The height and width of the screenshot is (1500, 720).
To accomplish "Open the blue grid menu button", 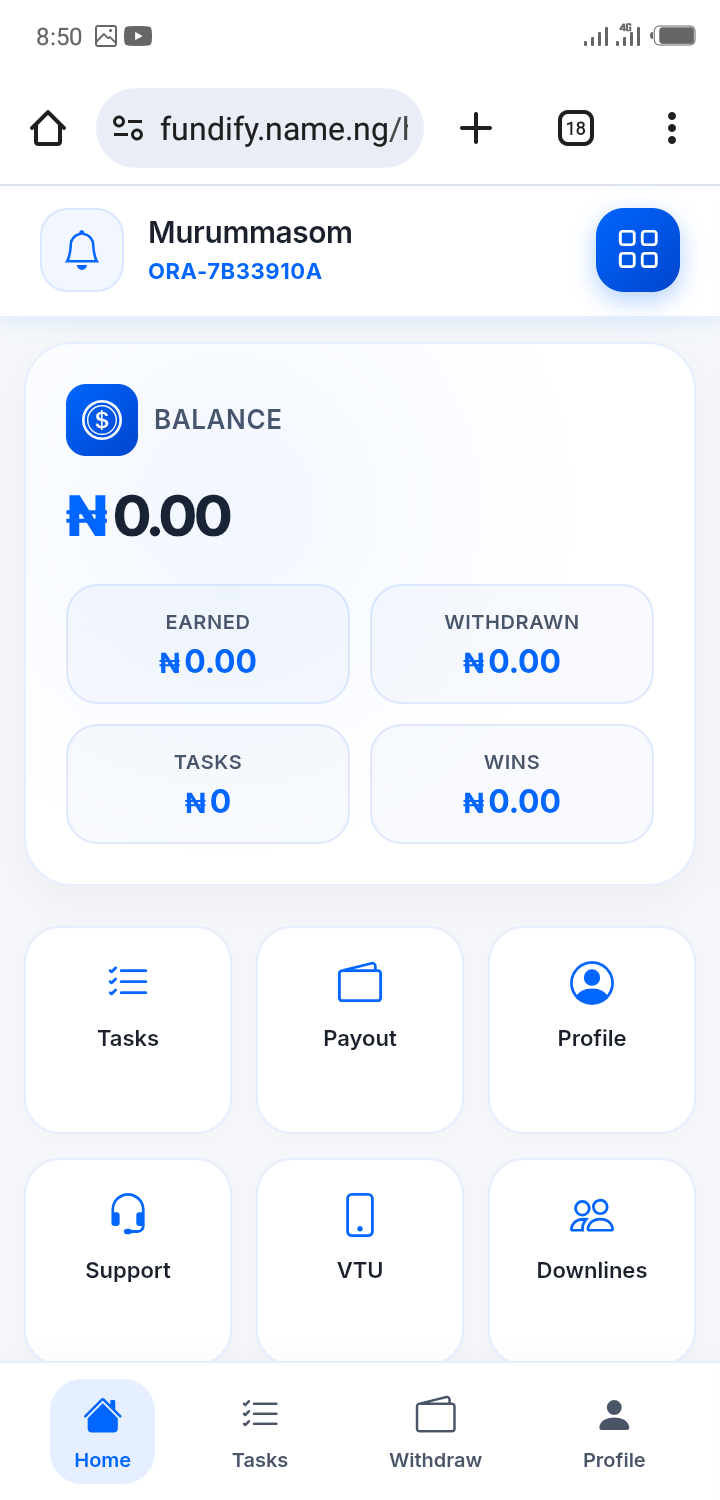I will (x=638, y=250).
